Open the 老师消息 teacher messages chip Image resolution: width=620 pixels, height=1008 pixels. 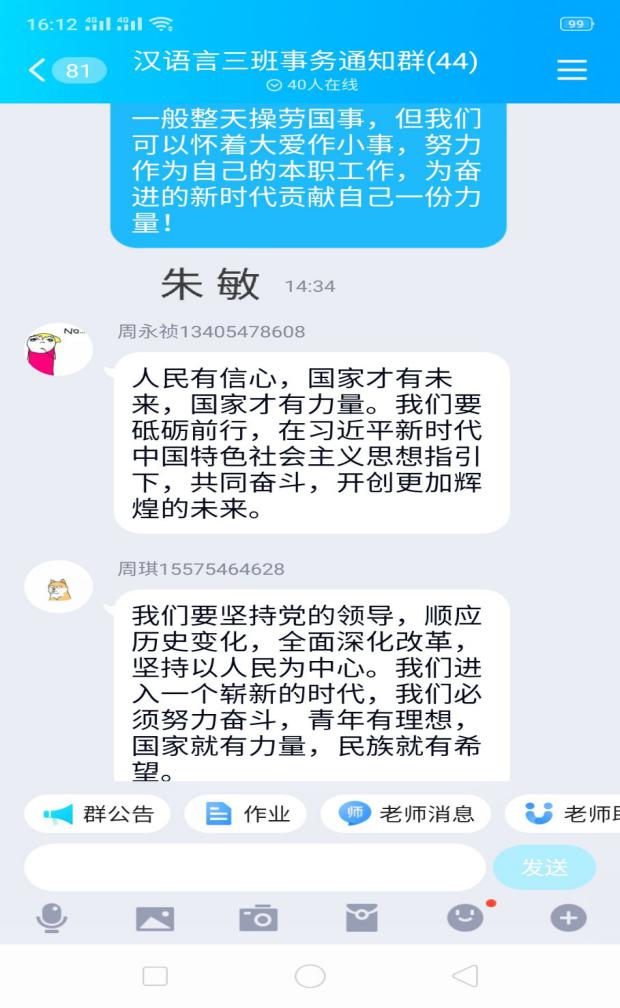406,814
